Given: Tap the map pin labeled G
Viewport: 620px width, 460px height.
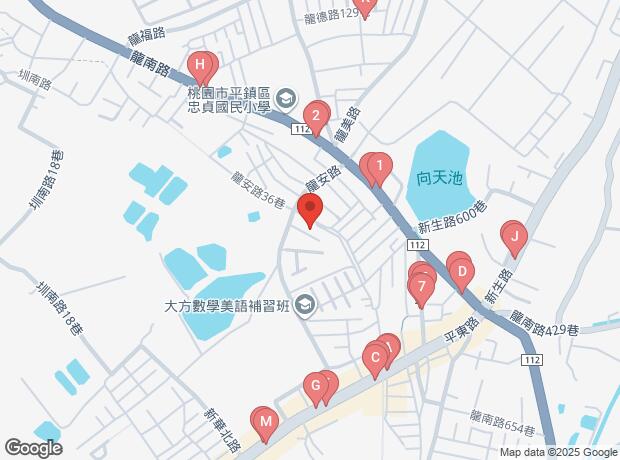Looking at the screenshot, I should [x=316, y=386].
